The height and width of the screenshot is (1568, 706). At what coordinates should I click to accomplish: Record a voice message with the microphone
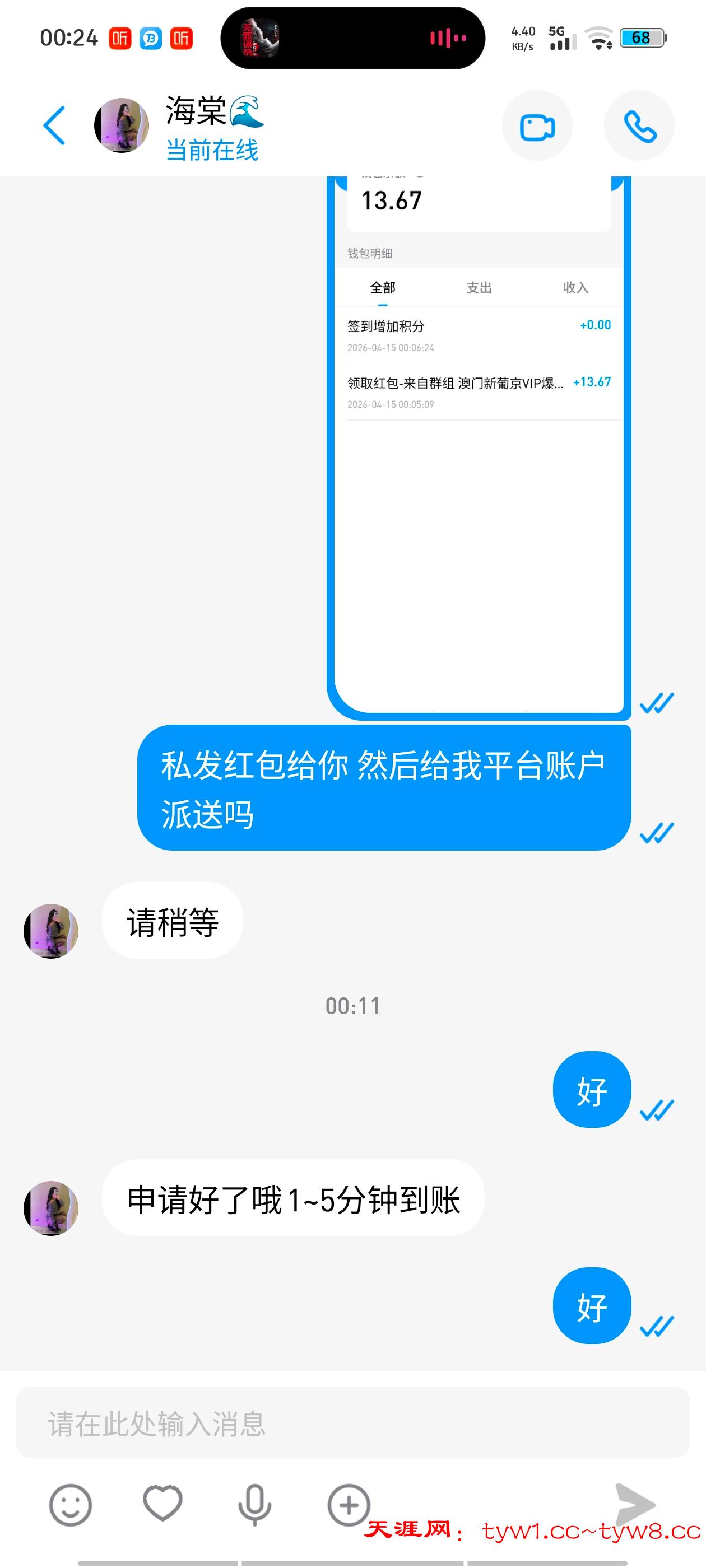[254, 1505]
